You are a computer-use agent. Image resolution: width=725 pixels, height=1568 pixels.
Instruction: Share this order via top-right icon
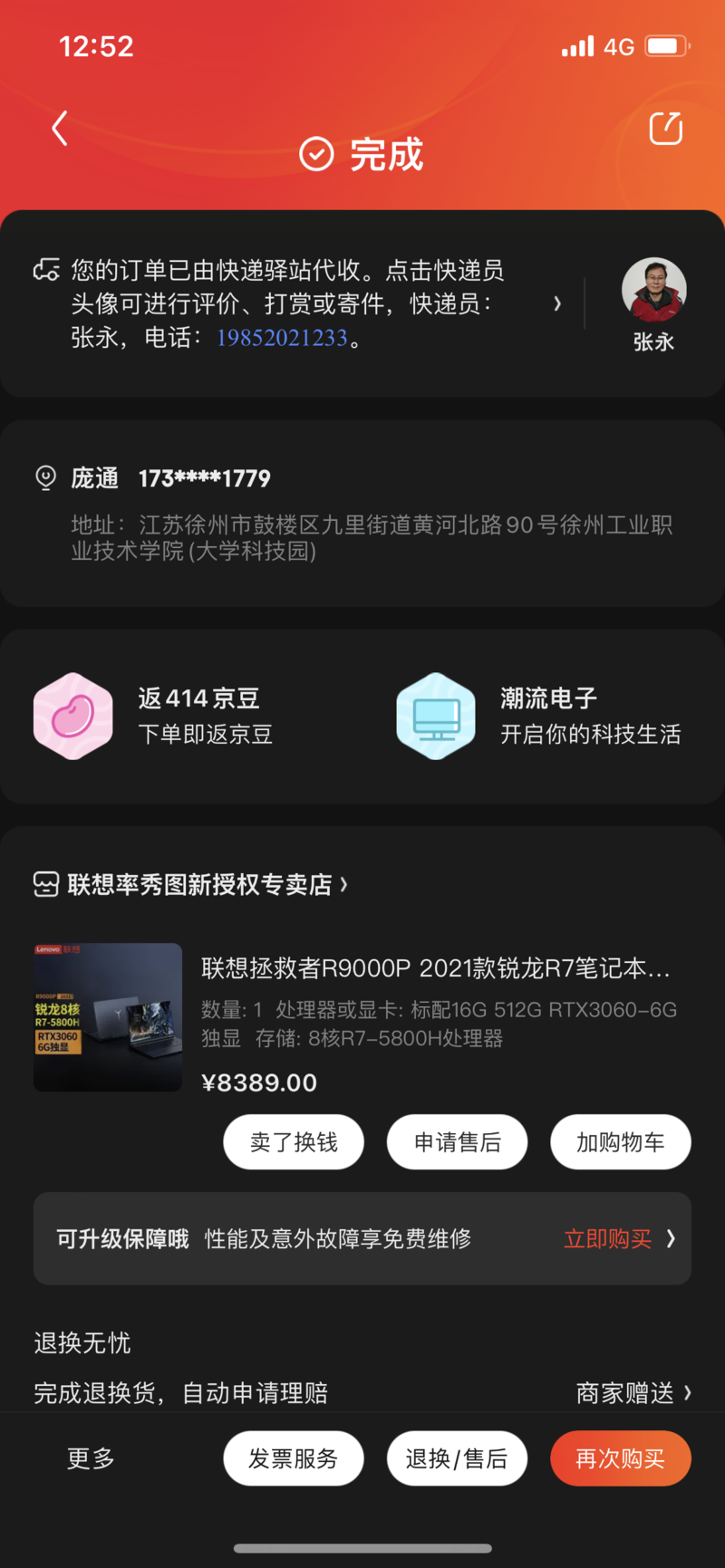coord(666,129)
